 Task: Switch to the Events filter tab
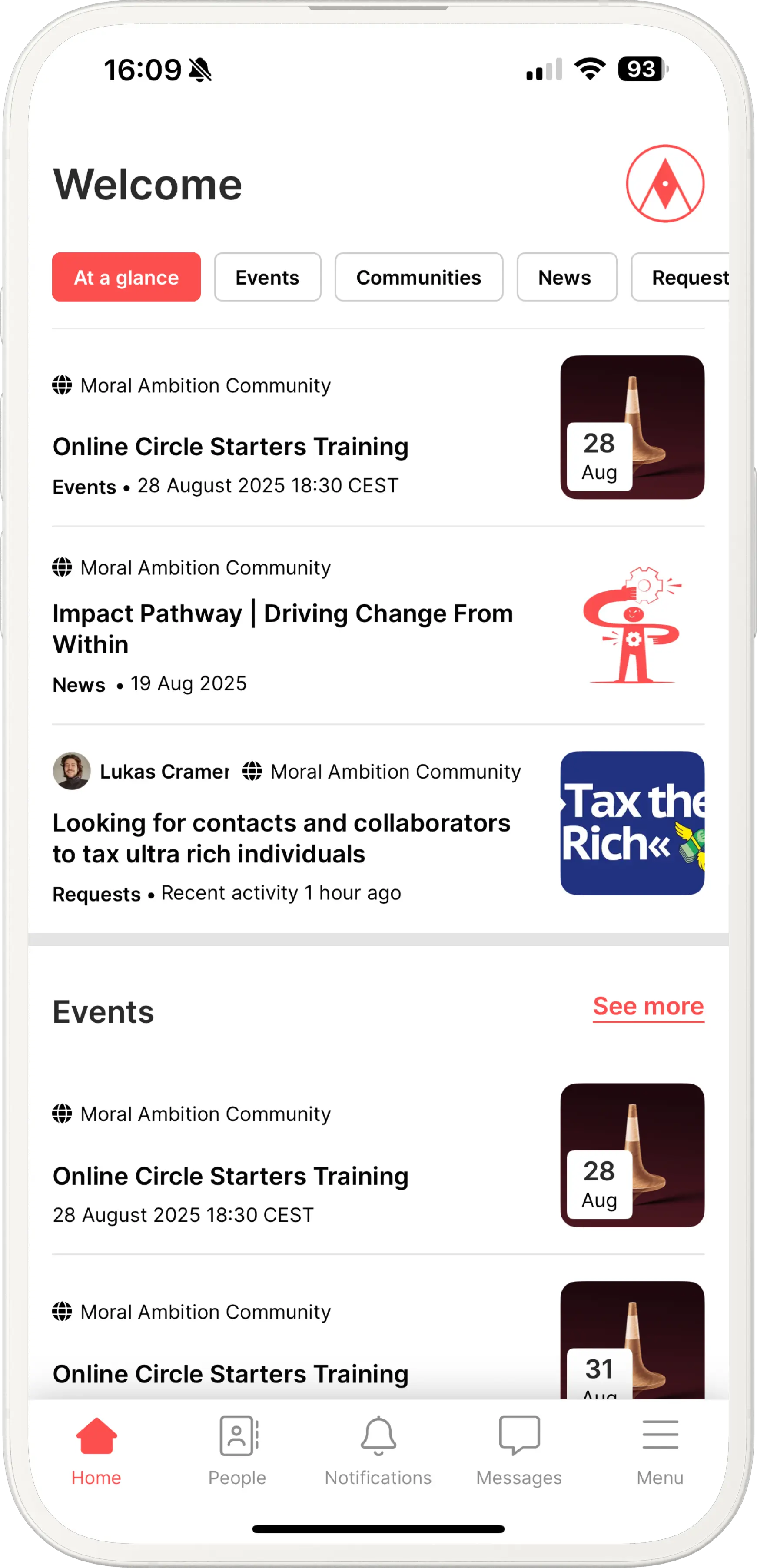(x=267, y=277)
